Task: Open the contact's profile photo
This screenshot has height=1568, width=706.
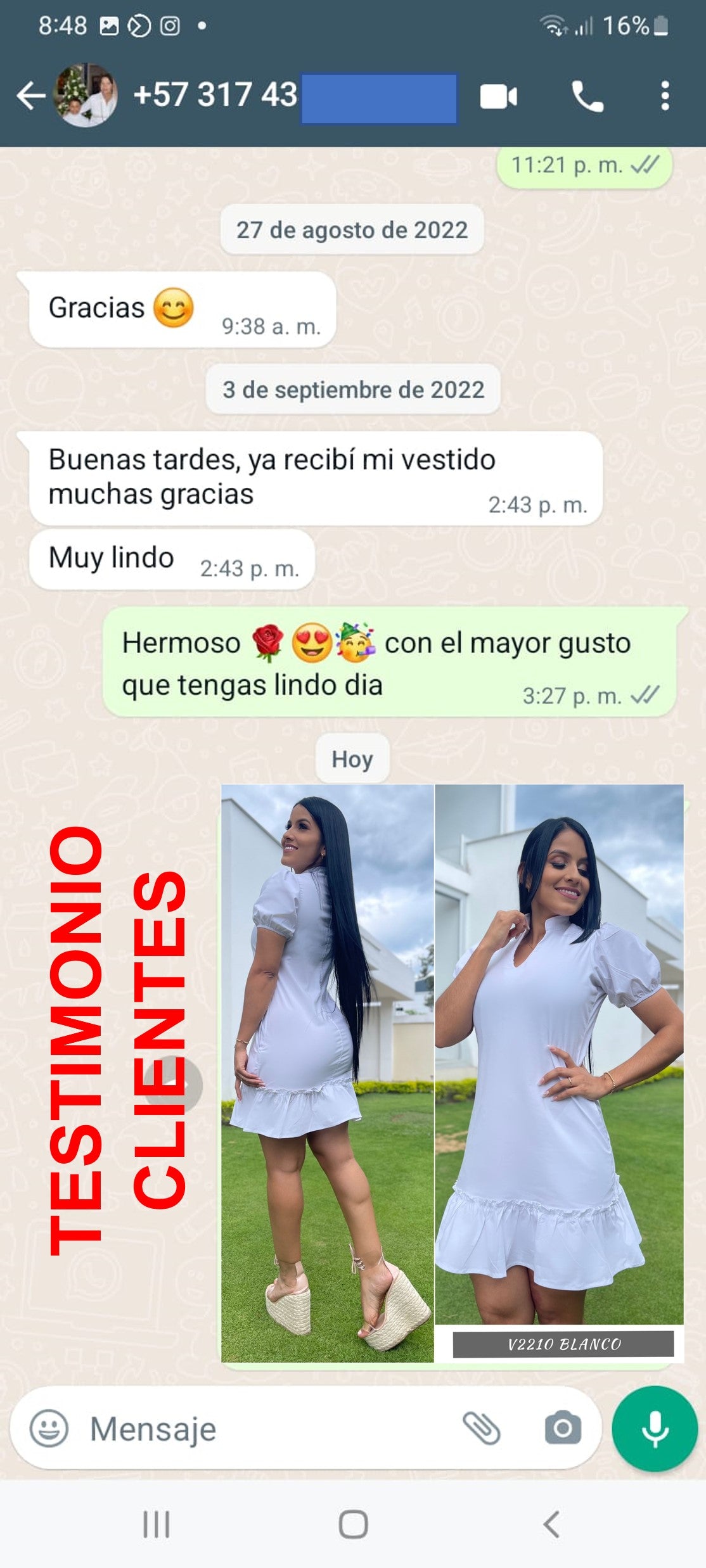Action: click(86, 96)
